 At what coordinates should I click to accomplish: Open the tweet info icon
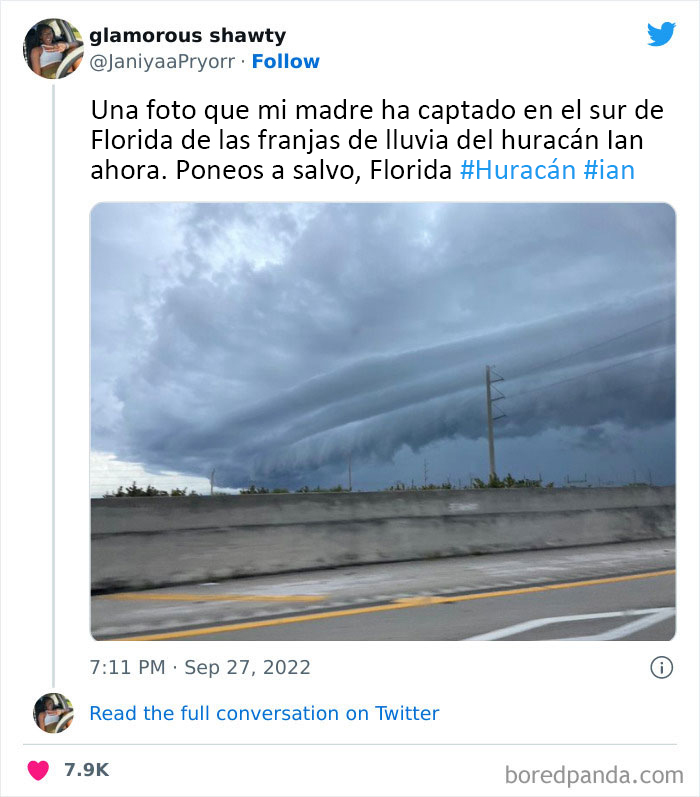(x=661, y=667)
